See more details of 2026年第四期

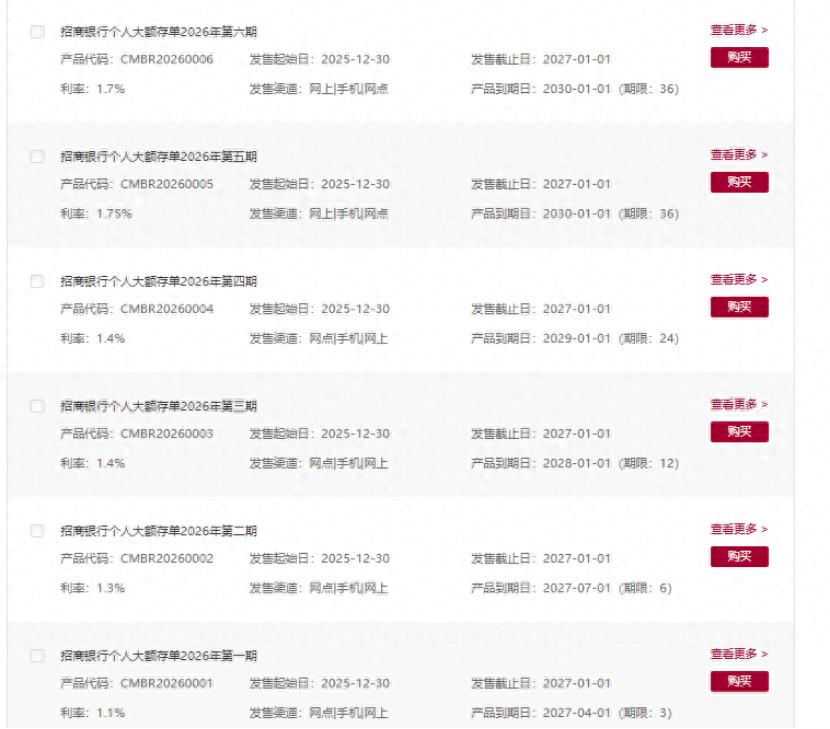tap(738, 279)
